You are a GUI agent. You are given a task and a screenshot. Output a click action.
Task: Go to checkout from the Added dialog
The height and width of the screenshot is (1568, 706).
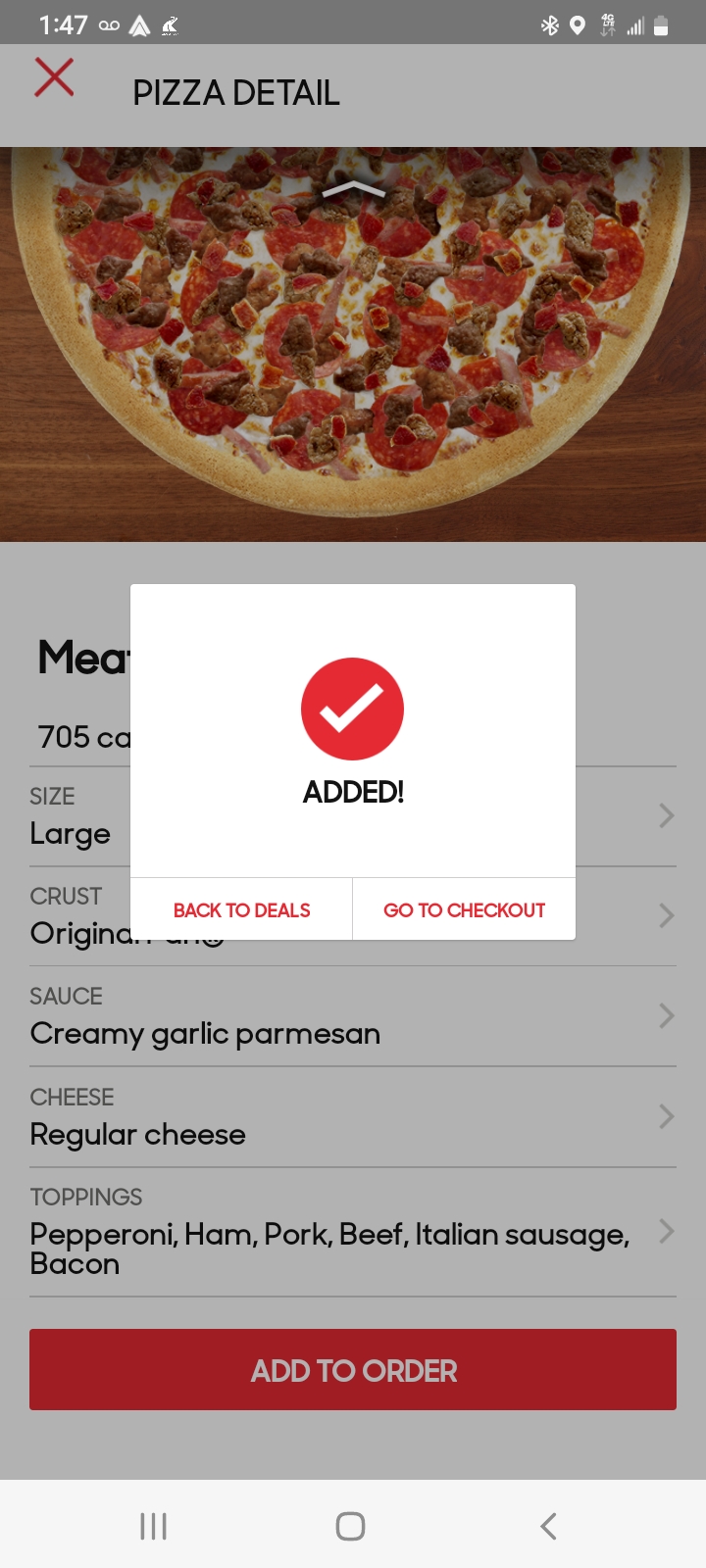pyautogui.click(x=464, y=910)
